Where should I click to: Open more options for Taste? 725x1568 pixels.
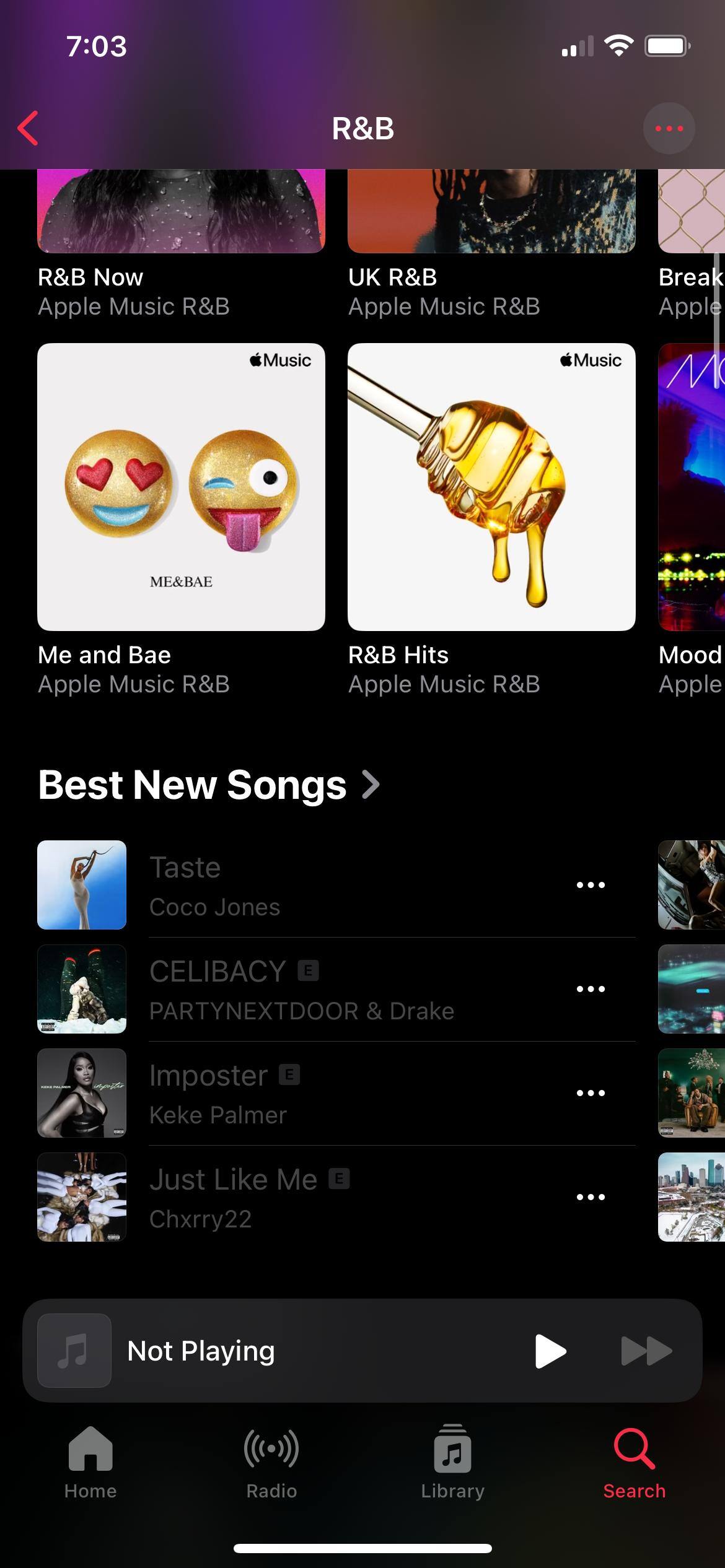pyautogui.click(x=591, y=885)
